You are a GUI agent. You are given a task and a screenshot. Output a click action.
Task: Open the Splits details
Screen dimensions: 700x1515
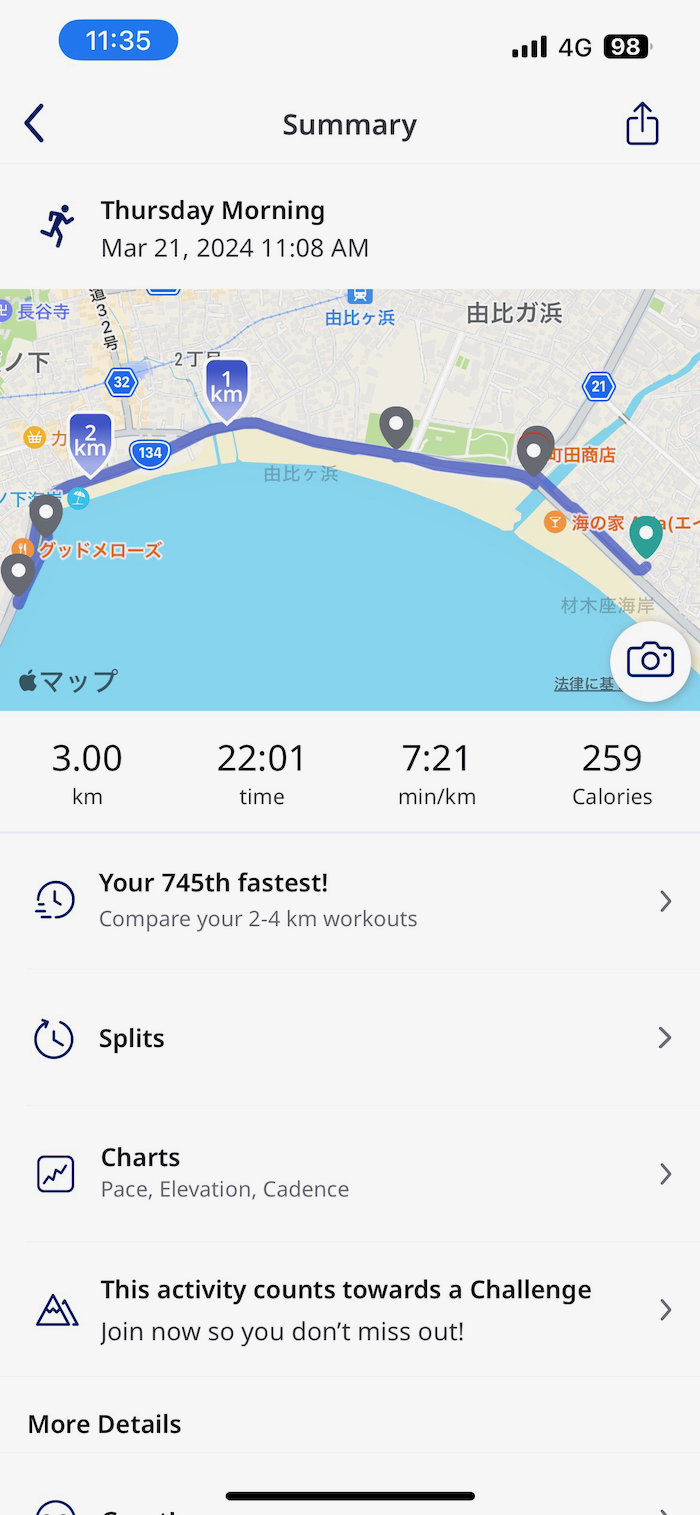pos(350,1038)
